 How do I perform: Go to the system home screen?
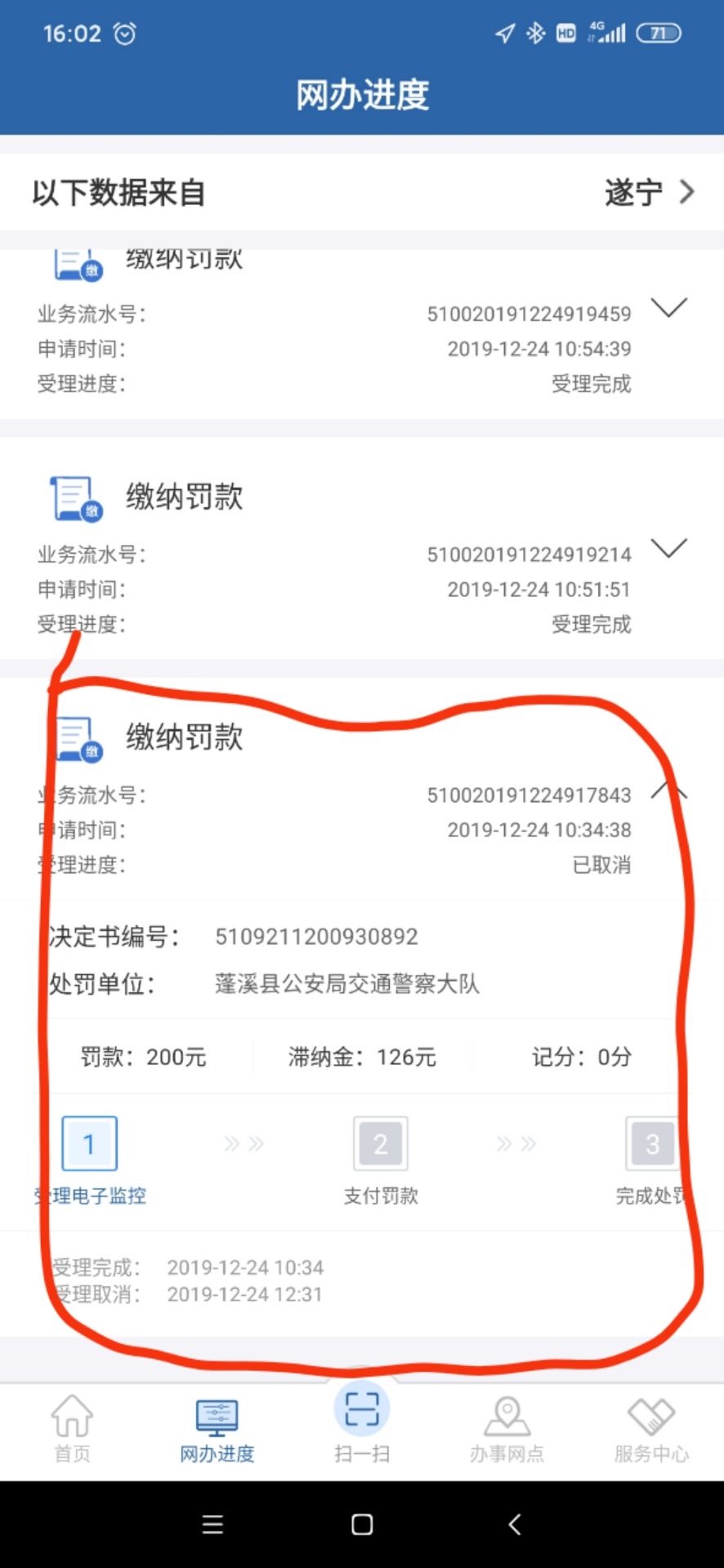(x=362, y=1524)
